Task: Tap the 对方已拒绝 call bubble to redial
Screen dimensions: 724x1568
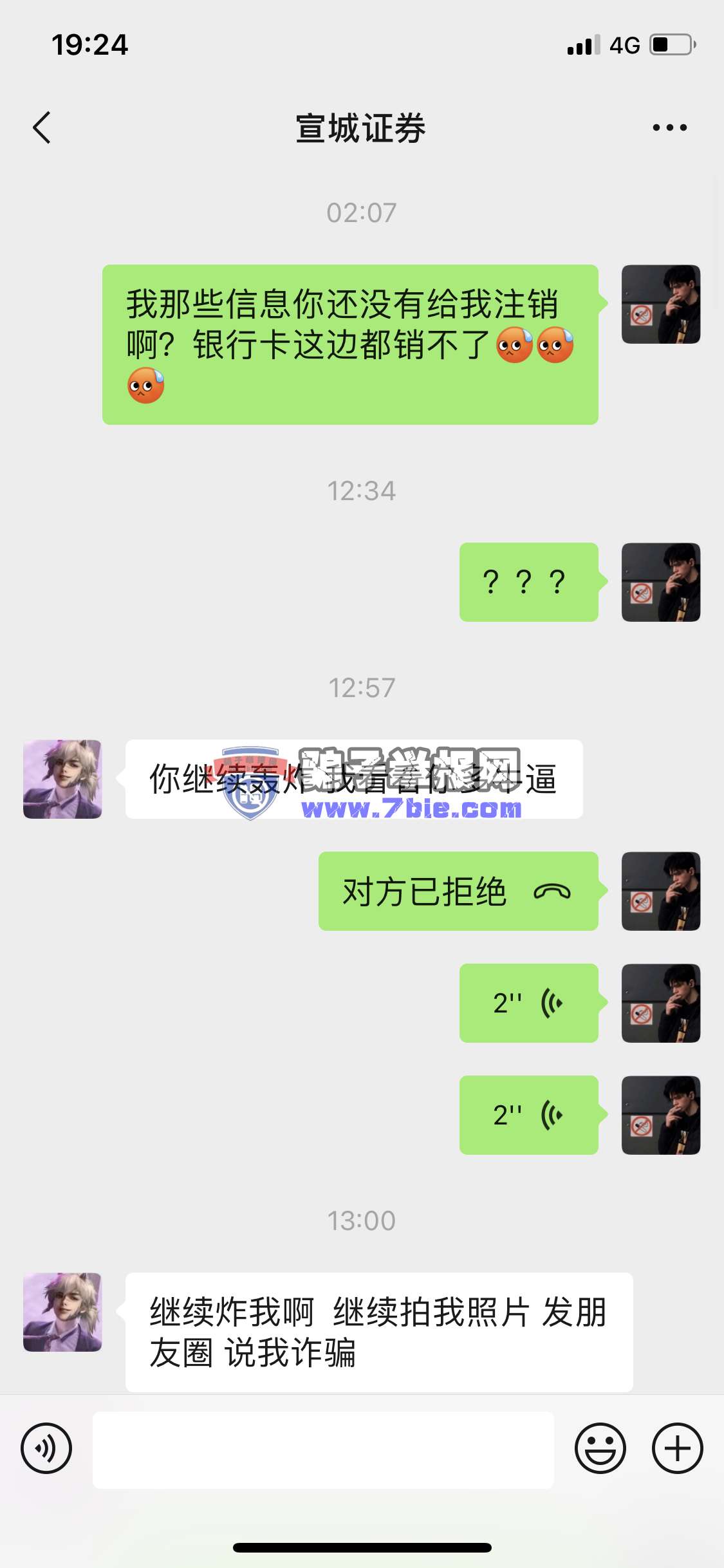Action: 458,891
